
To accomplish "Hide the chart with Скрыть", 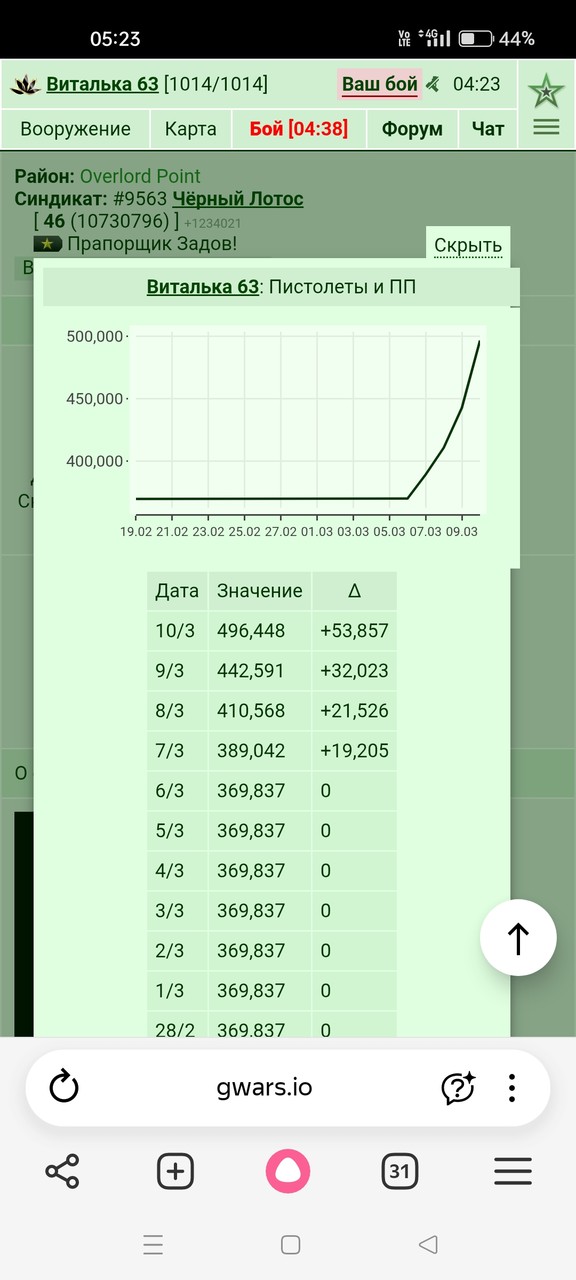I will coord(468,246).
